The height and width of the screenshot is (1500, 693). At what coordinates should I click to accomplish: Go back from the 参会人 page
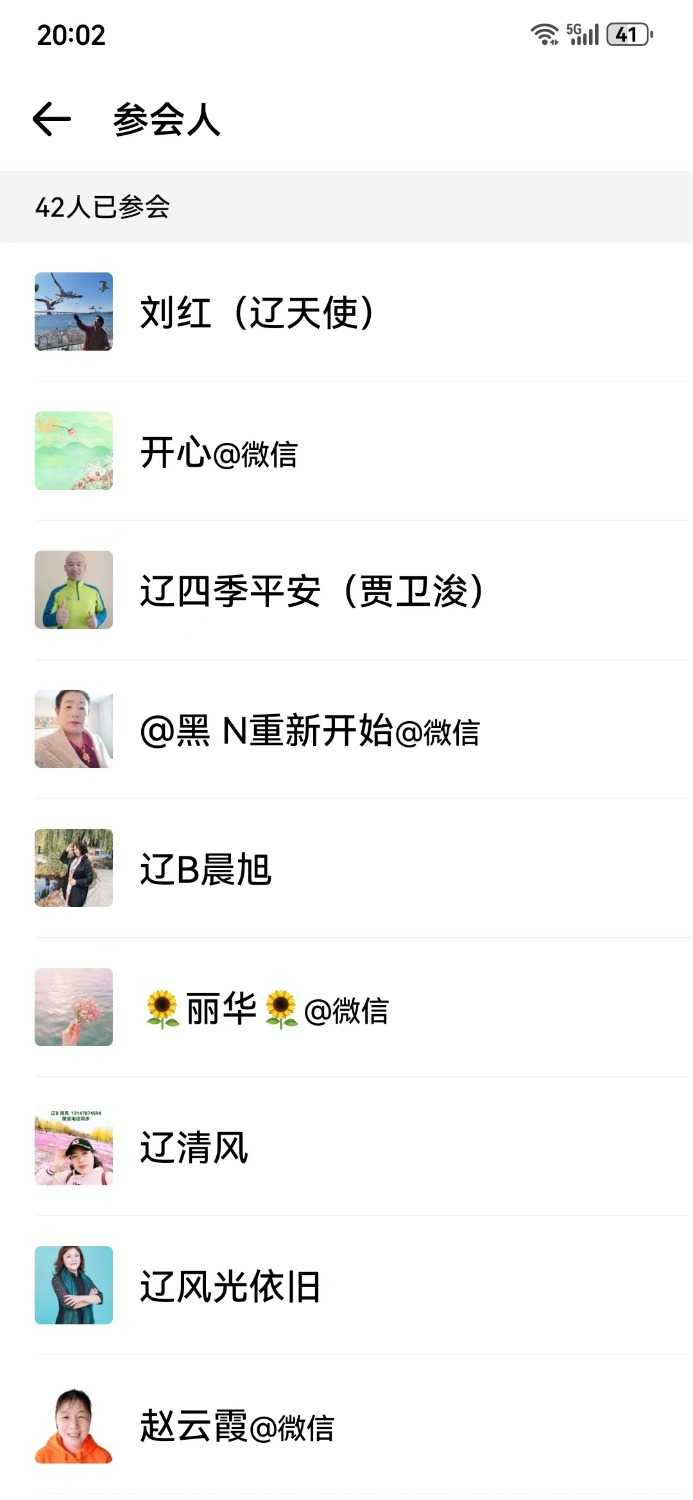point(51,120)
